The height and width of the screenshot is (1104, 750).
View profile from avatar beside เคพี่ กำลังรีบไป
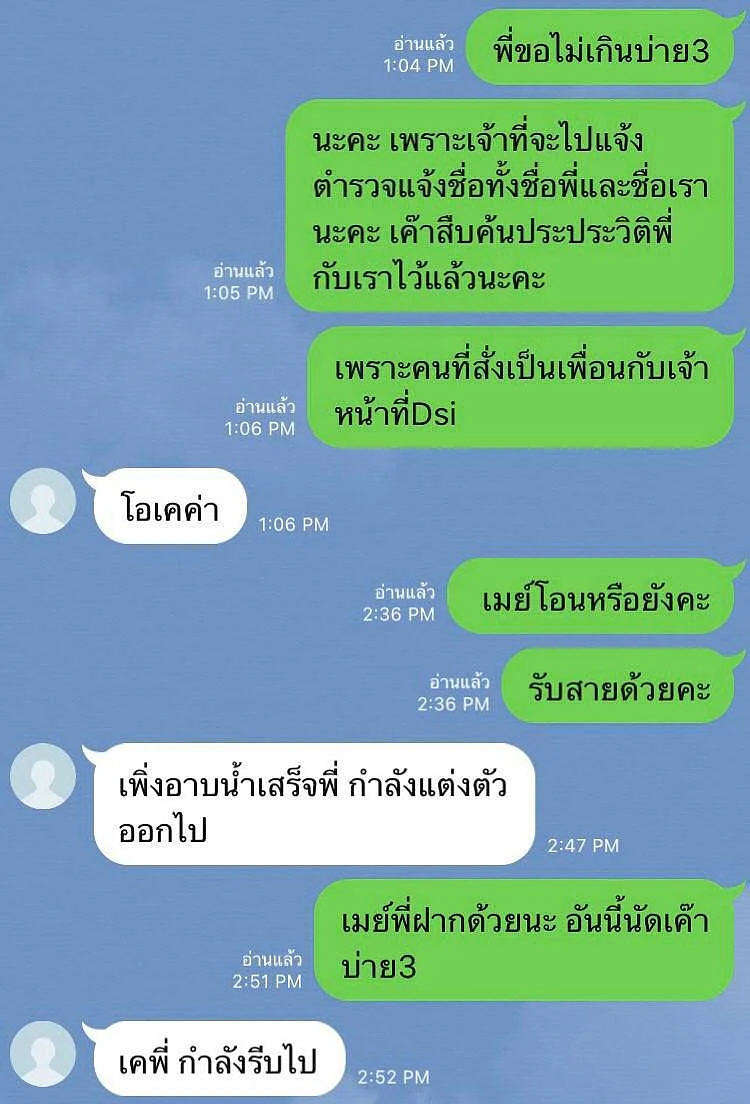43,1053
